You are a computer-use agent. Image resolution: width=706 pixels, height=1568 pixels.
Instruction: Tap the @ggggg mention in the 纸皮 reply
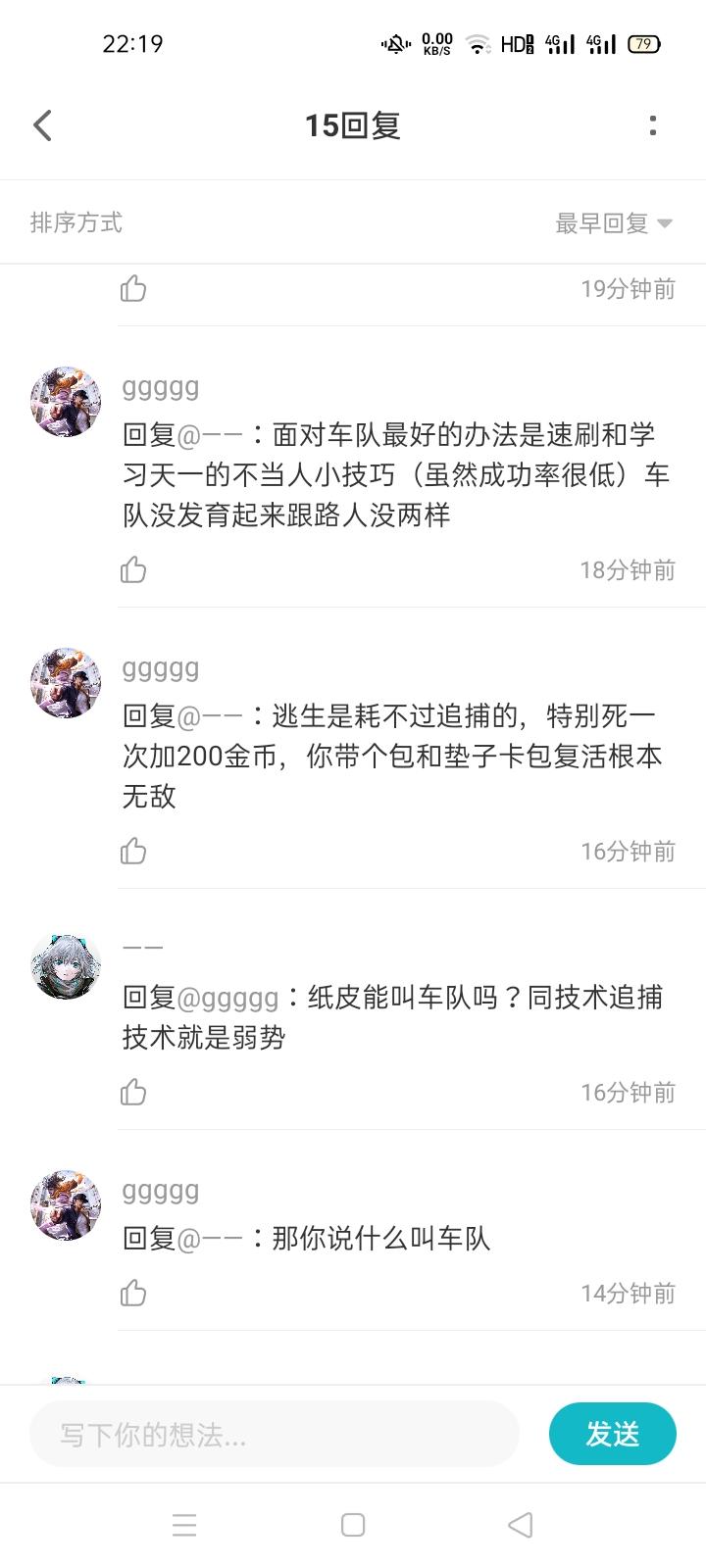click(x=227, y=998)
